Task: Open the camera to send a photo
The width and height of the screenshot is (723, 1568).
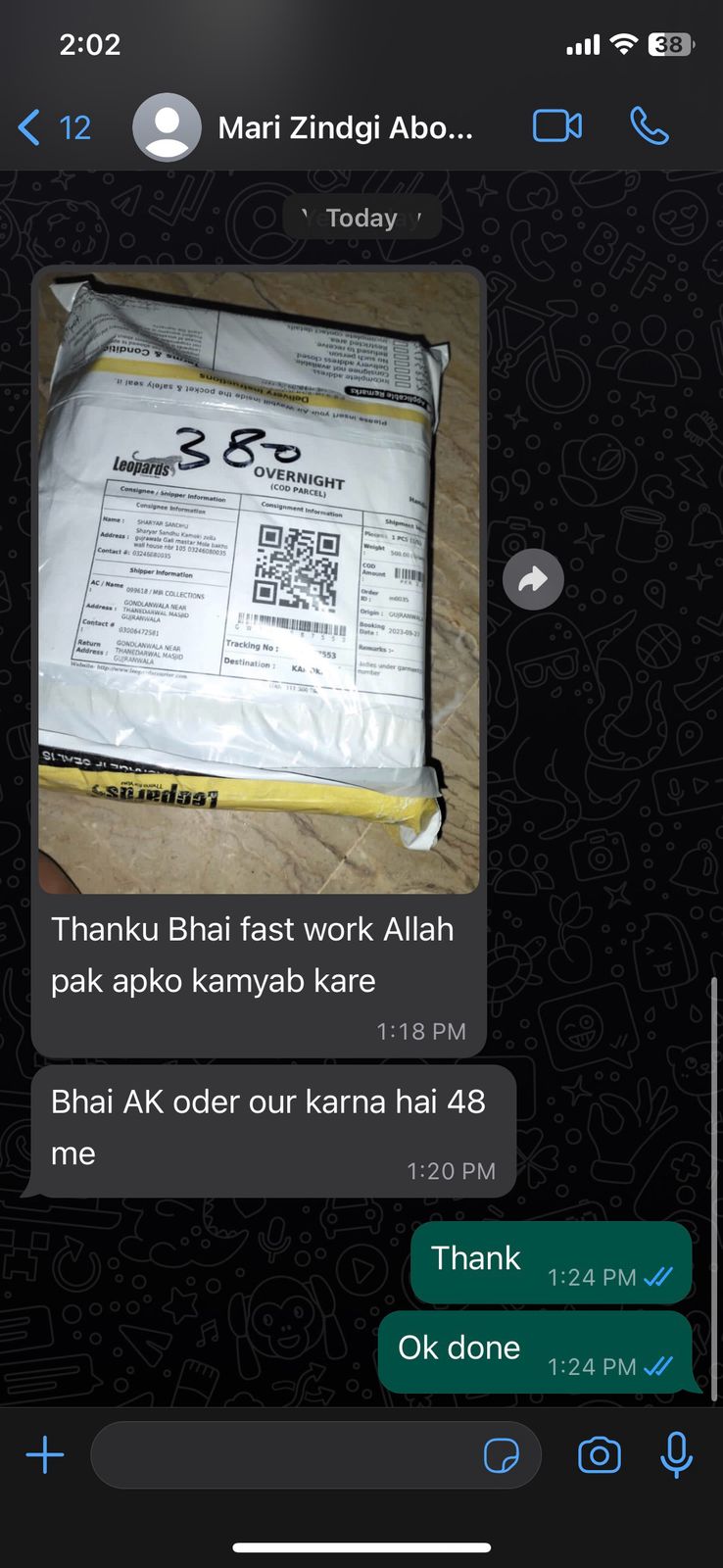Action: point(599,1455)
